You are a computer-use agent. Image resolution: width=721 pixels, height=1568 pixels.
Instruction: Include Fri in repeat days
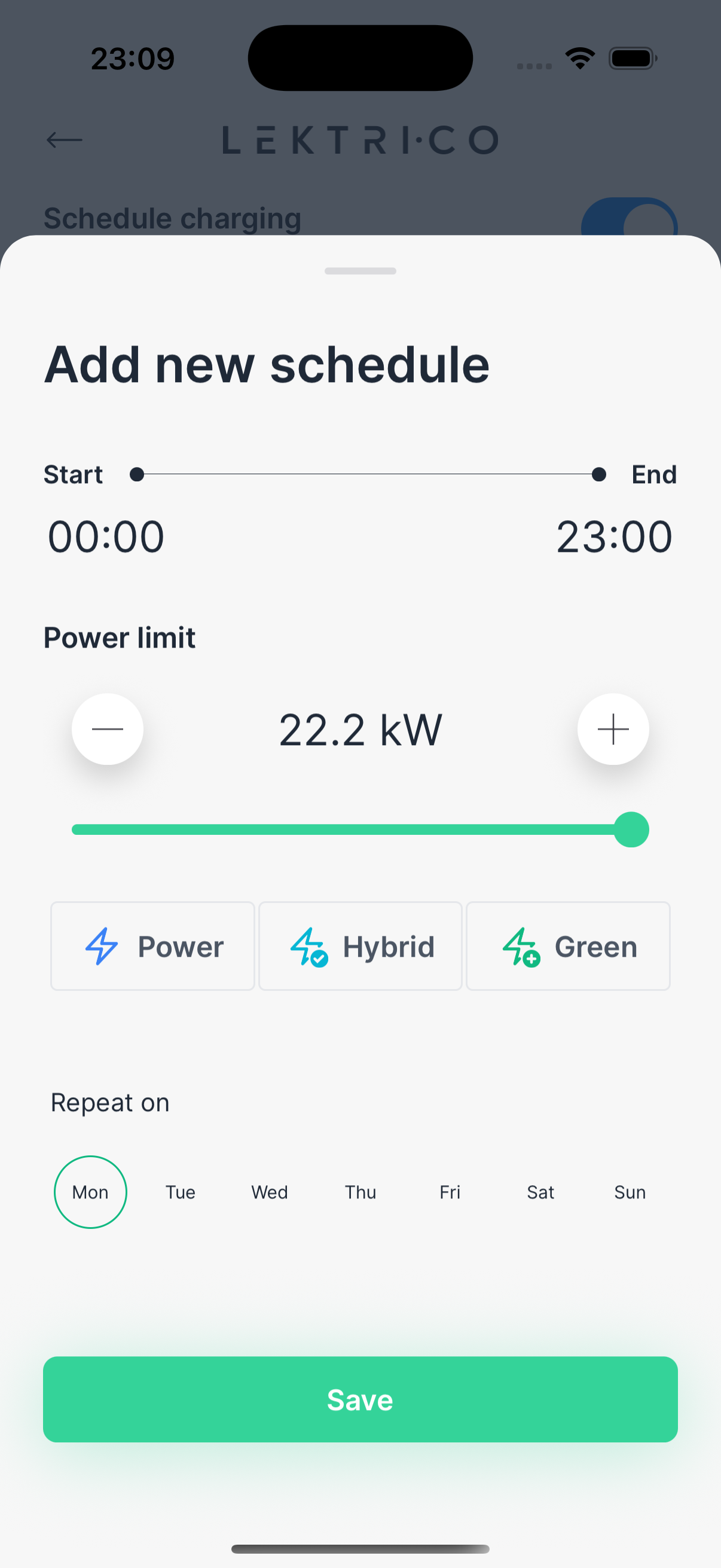[450, 1192]
